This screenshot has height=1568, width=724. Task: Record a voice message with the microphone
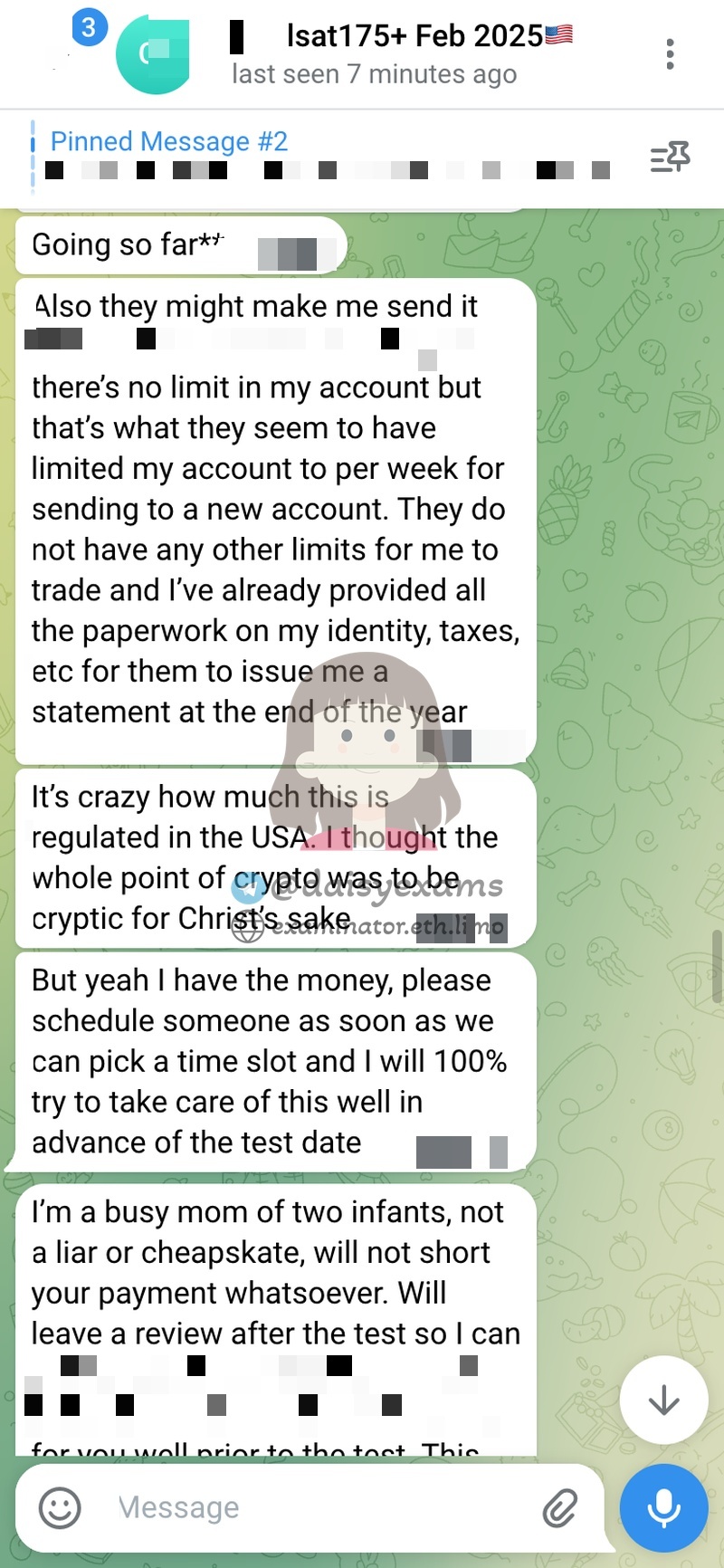tap(663, 1507)
